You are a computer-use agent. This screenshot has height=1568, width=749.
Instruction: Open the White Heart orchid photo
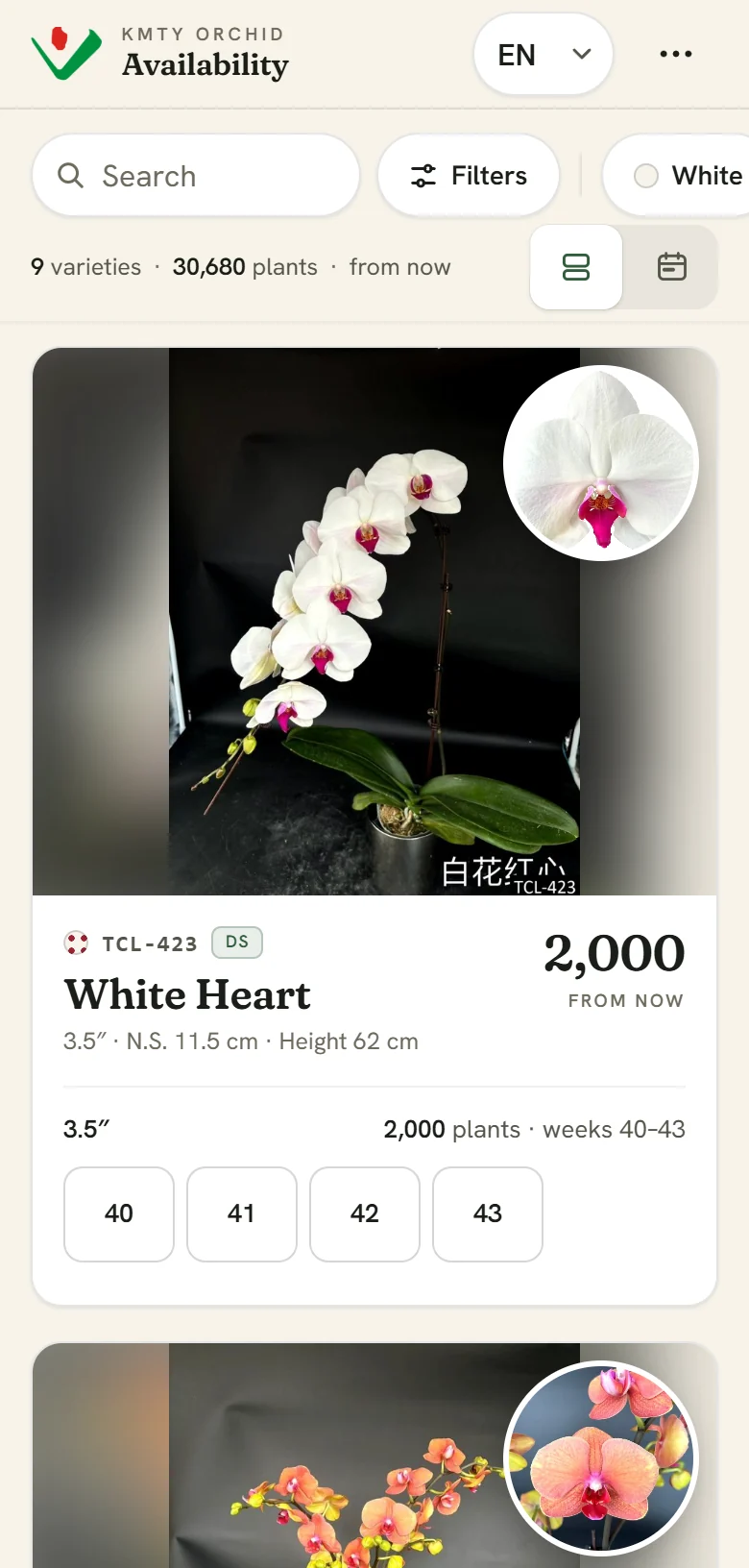click(x=374, y=622)
